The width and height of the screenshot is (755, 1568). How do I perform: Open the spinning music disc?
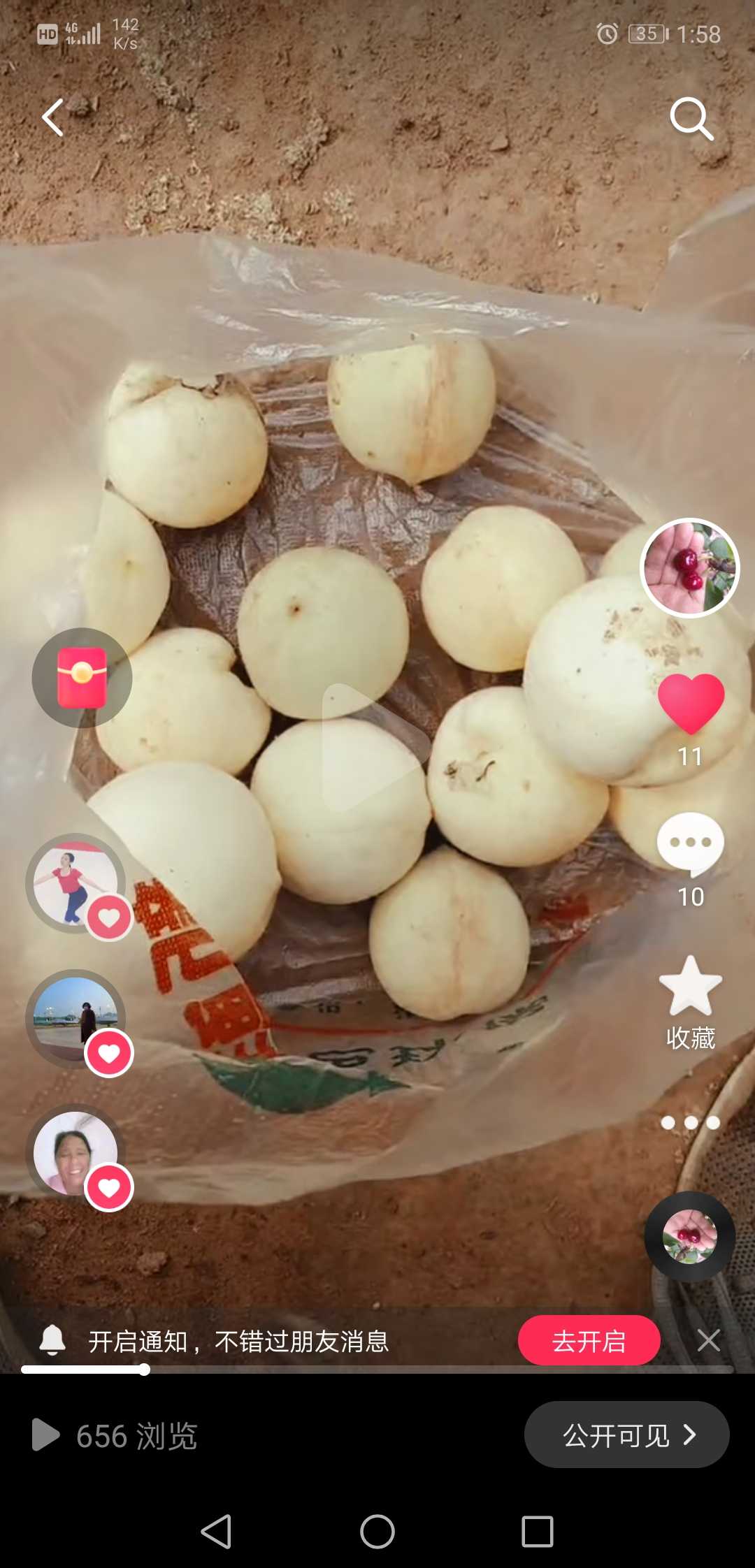pyautogui.click(x=690, y=1236)
